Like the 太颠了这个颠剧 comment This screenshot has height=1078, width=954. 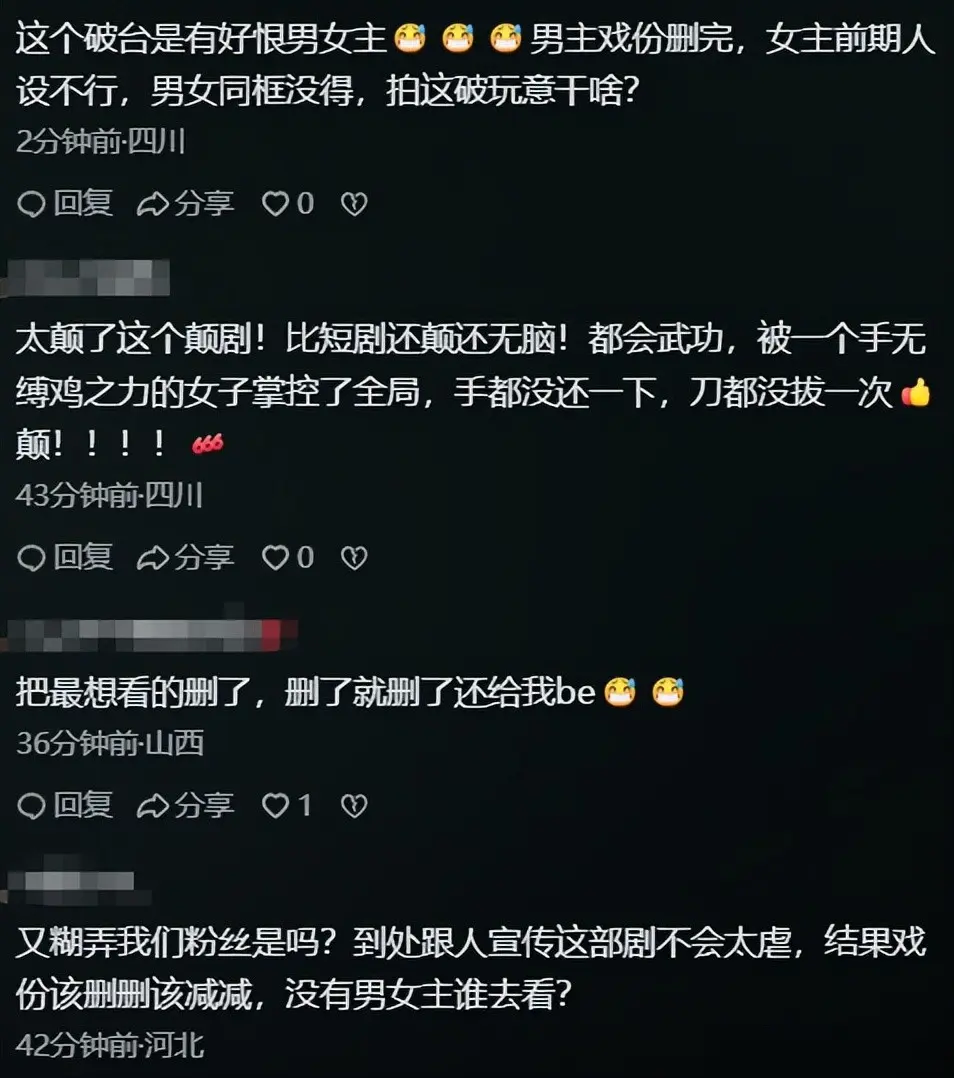[276, 557]
